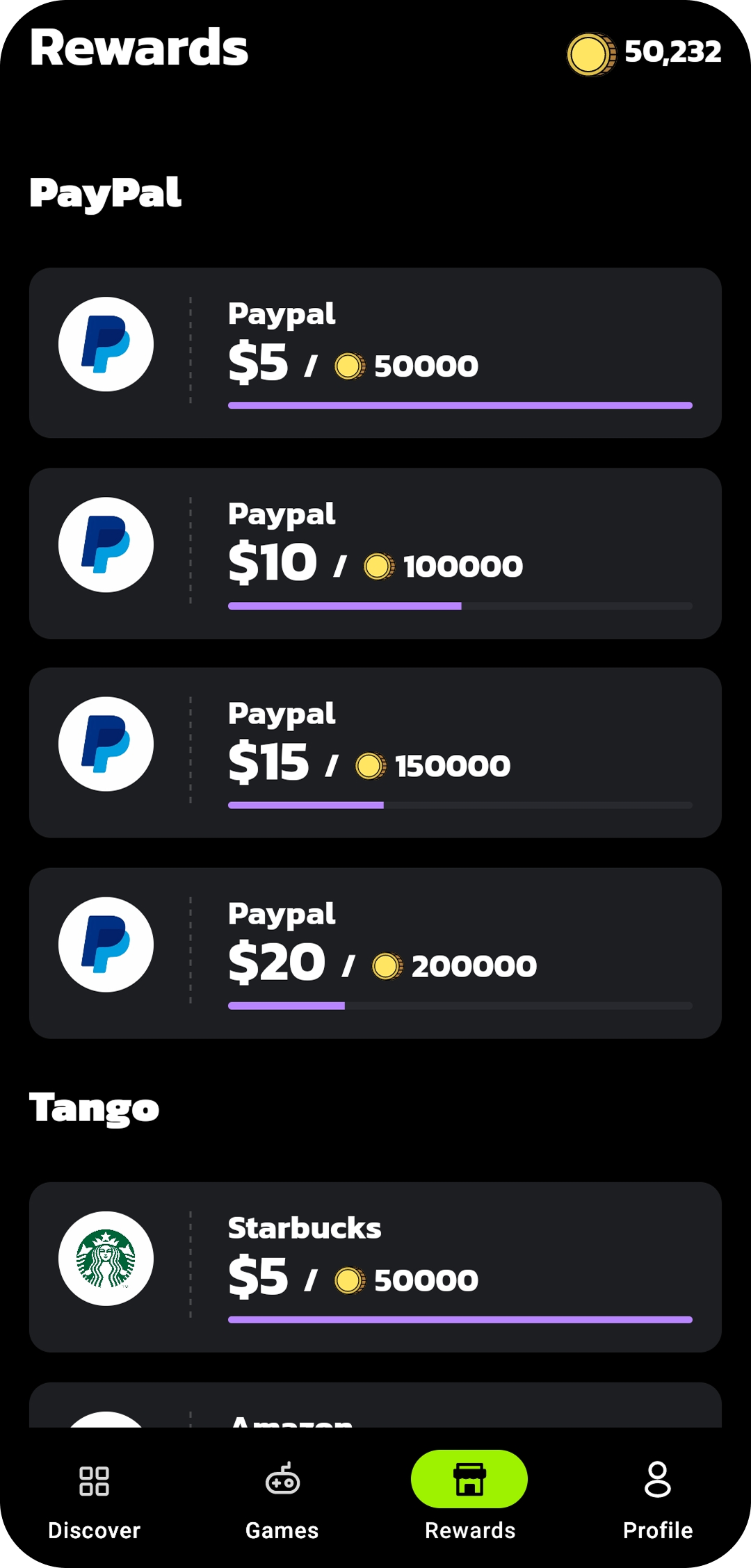Screen dimensions: 751x1568
Task: Go to the Games tab
Action: click(x=282, y=1498)
